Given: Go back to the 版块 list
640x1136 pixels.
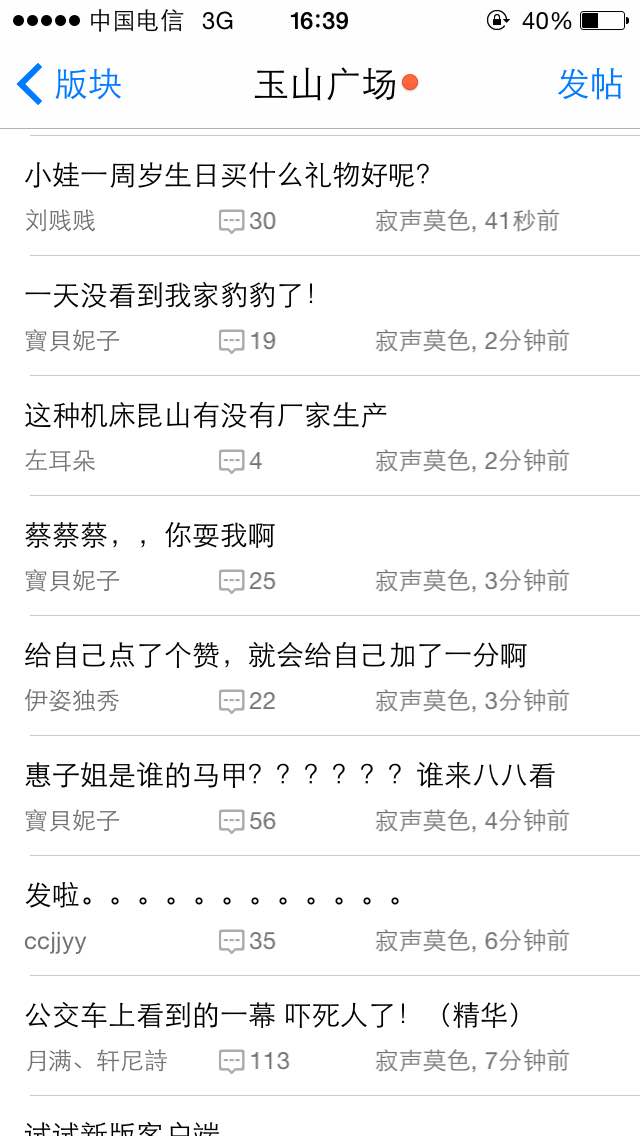Looking at the screenshot, I should pos(69,84).
